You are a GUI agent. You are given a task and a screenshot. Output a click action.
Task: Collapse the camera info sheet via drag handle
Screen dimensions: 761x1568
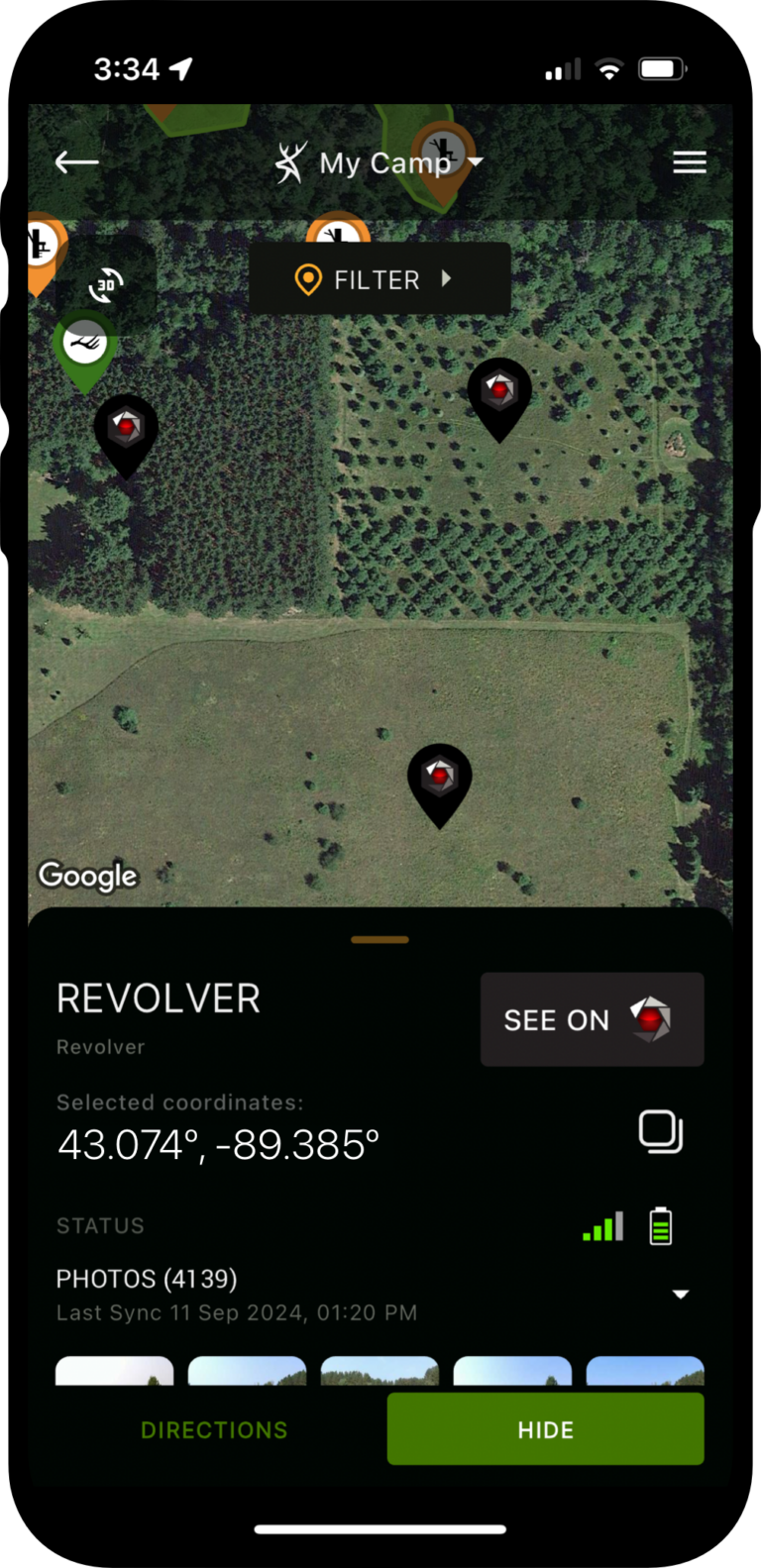[x=380, y=938]
